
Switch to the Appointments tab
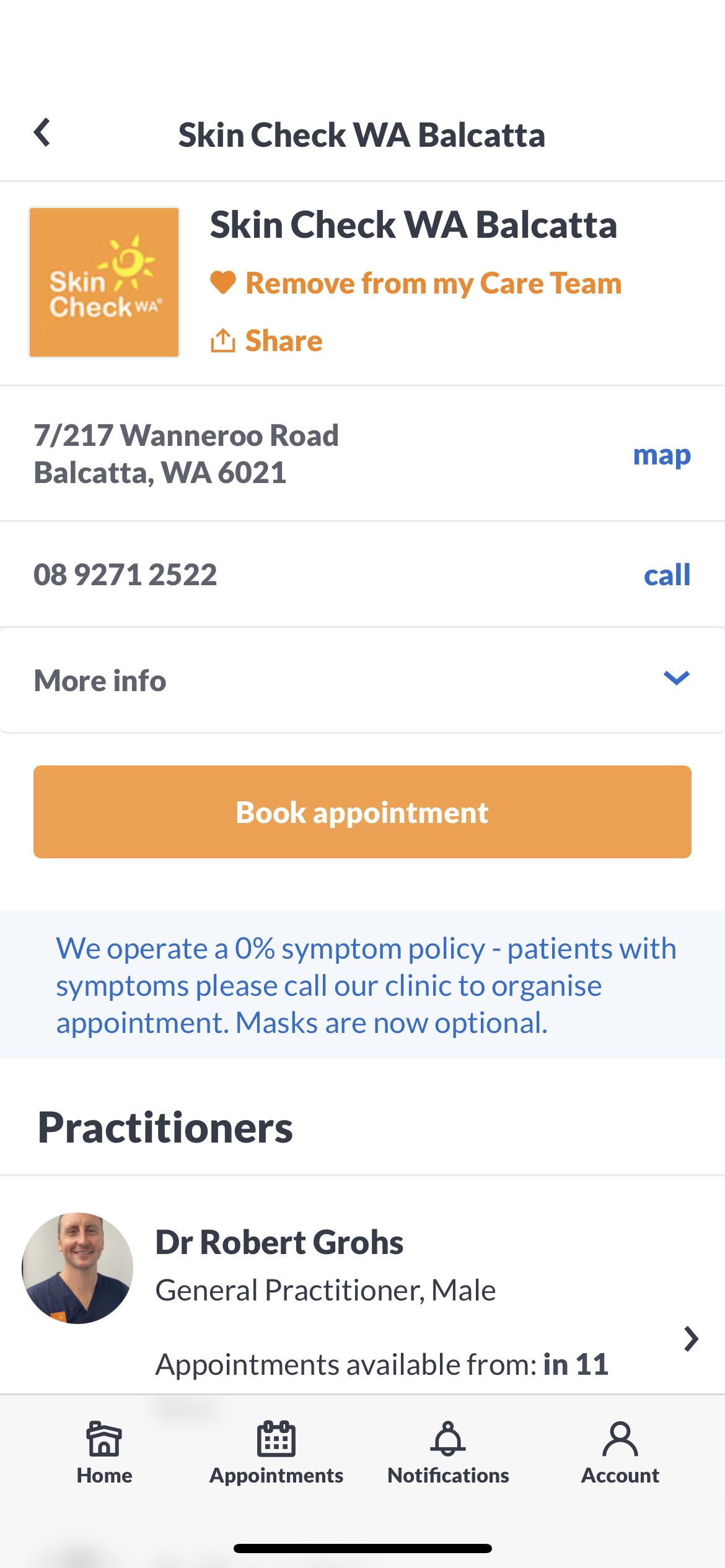(x=276, y=1452)
